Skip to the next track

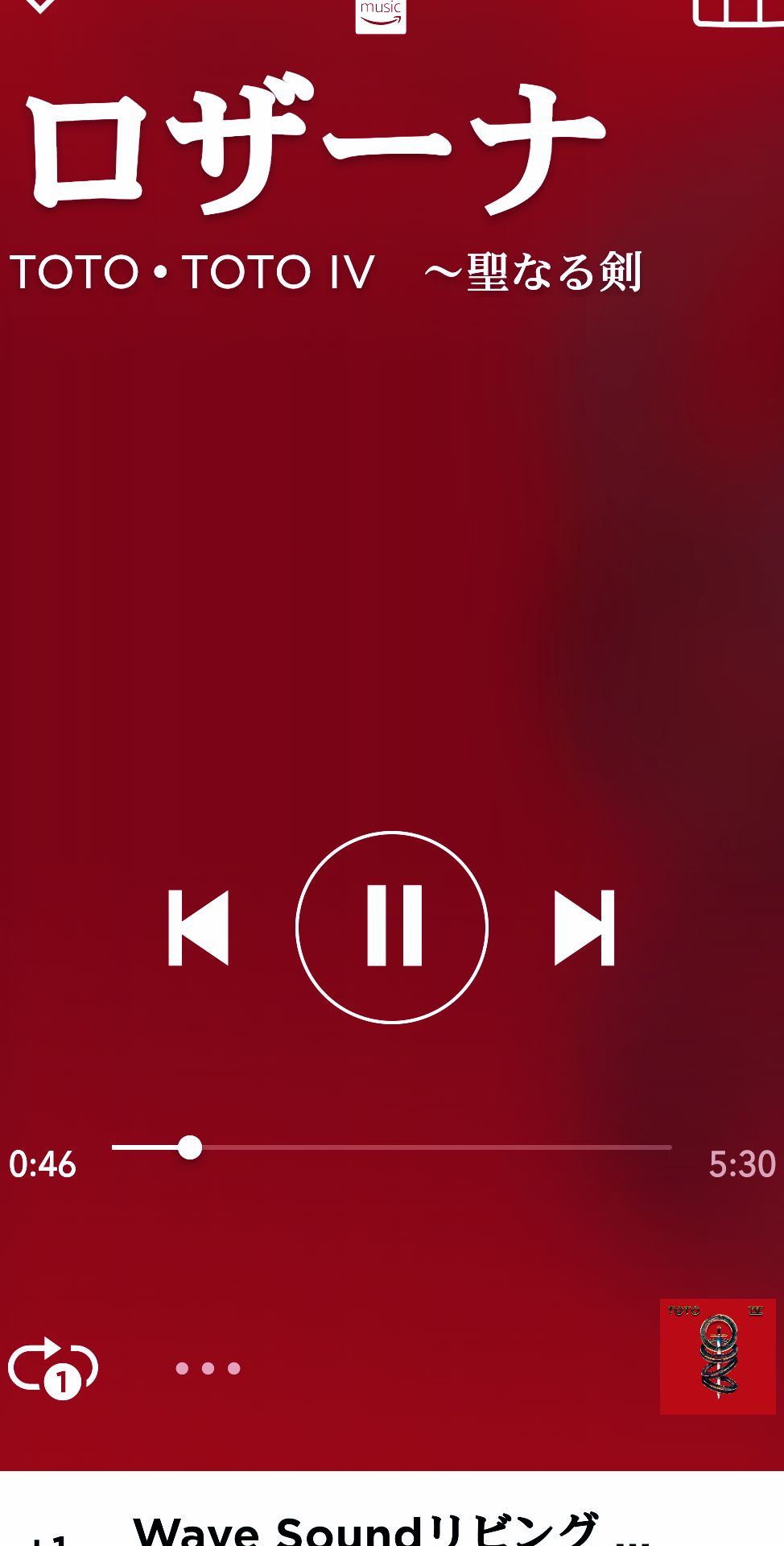(585, 928)
